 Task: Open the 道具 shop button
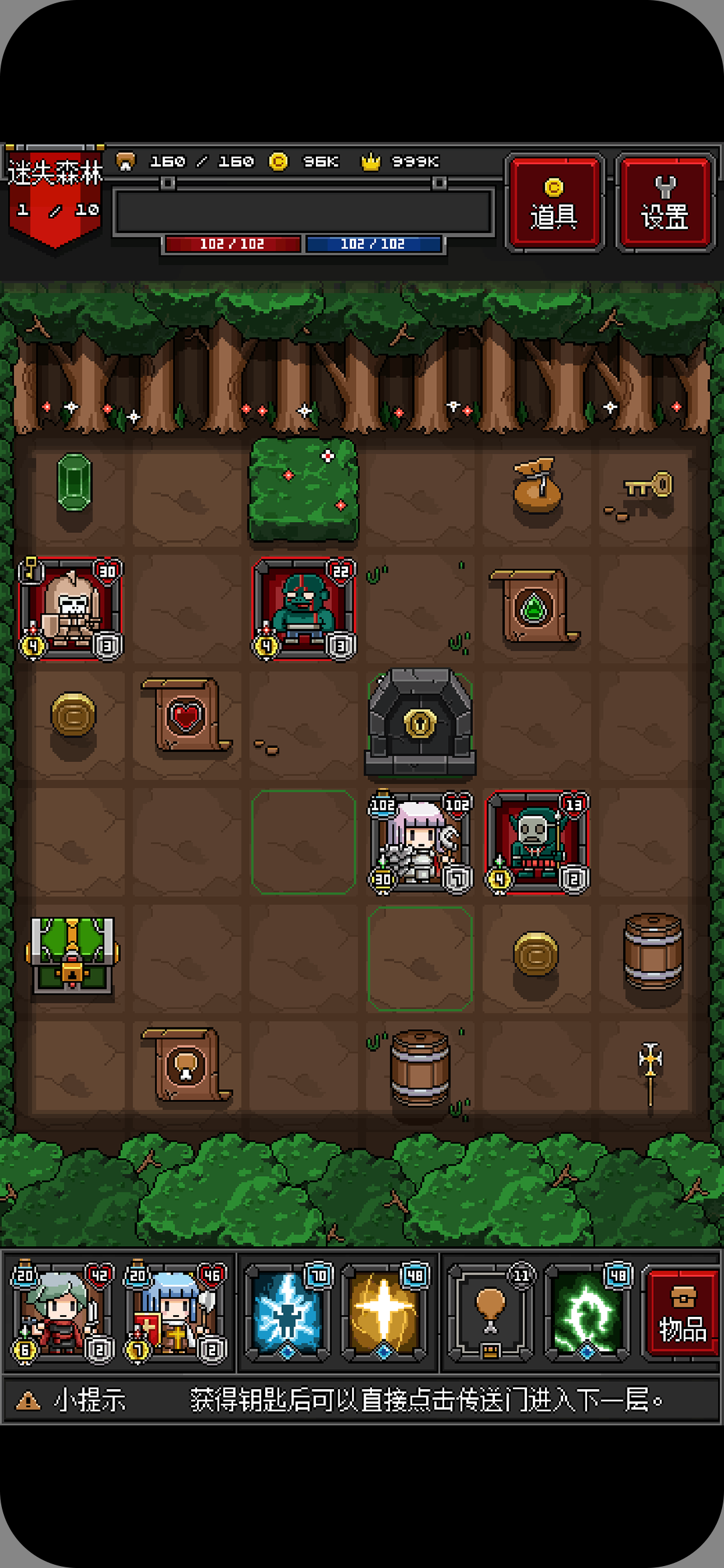[554, 203]
